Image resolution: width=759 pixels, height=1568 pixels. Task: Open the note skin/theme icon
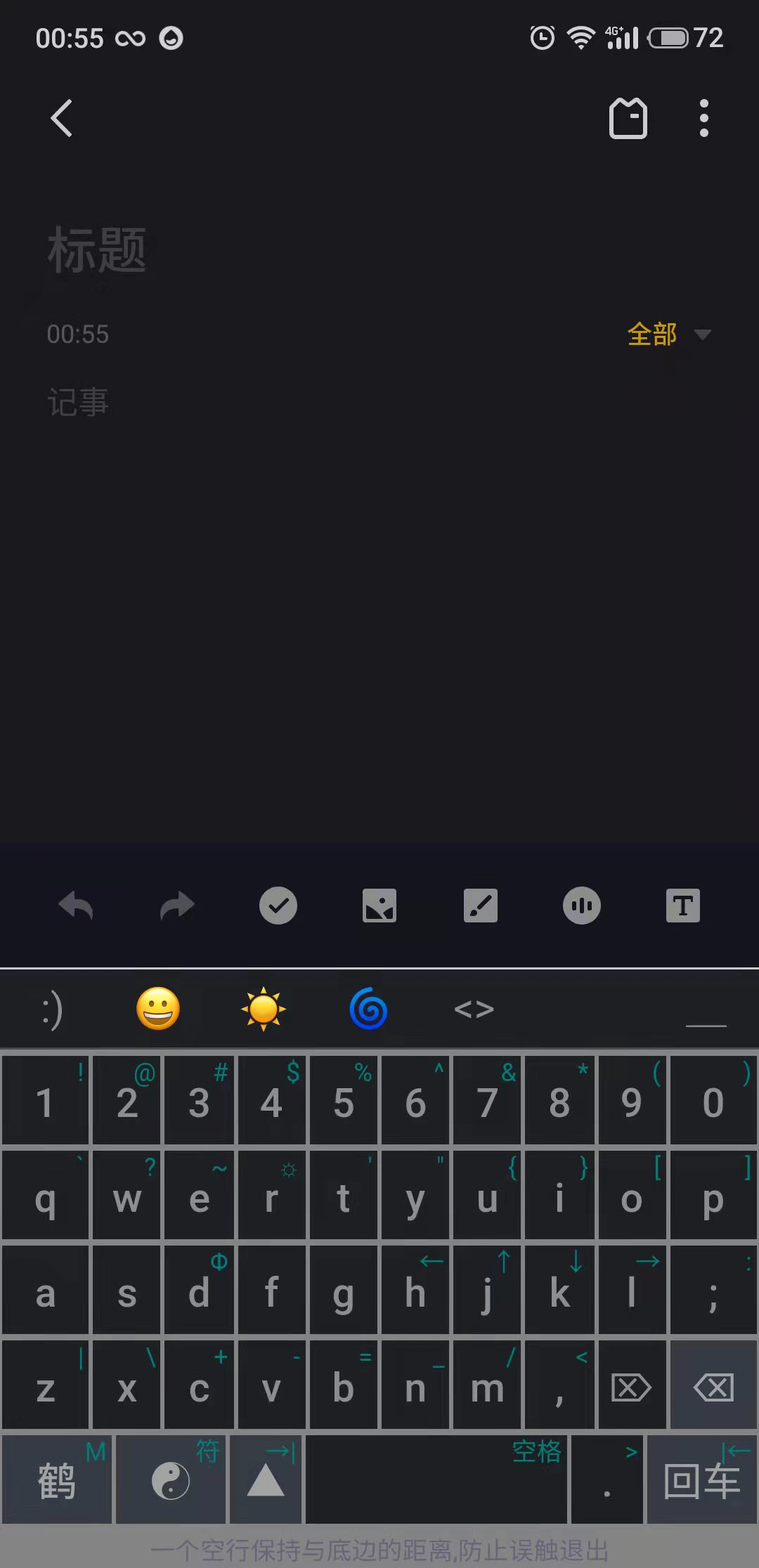(628, 118)
